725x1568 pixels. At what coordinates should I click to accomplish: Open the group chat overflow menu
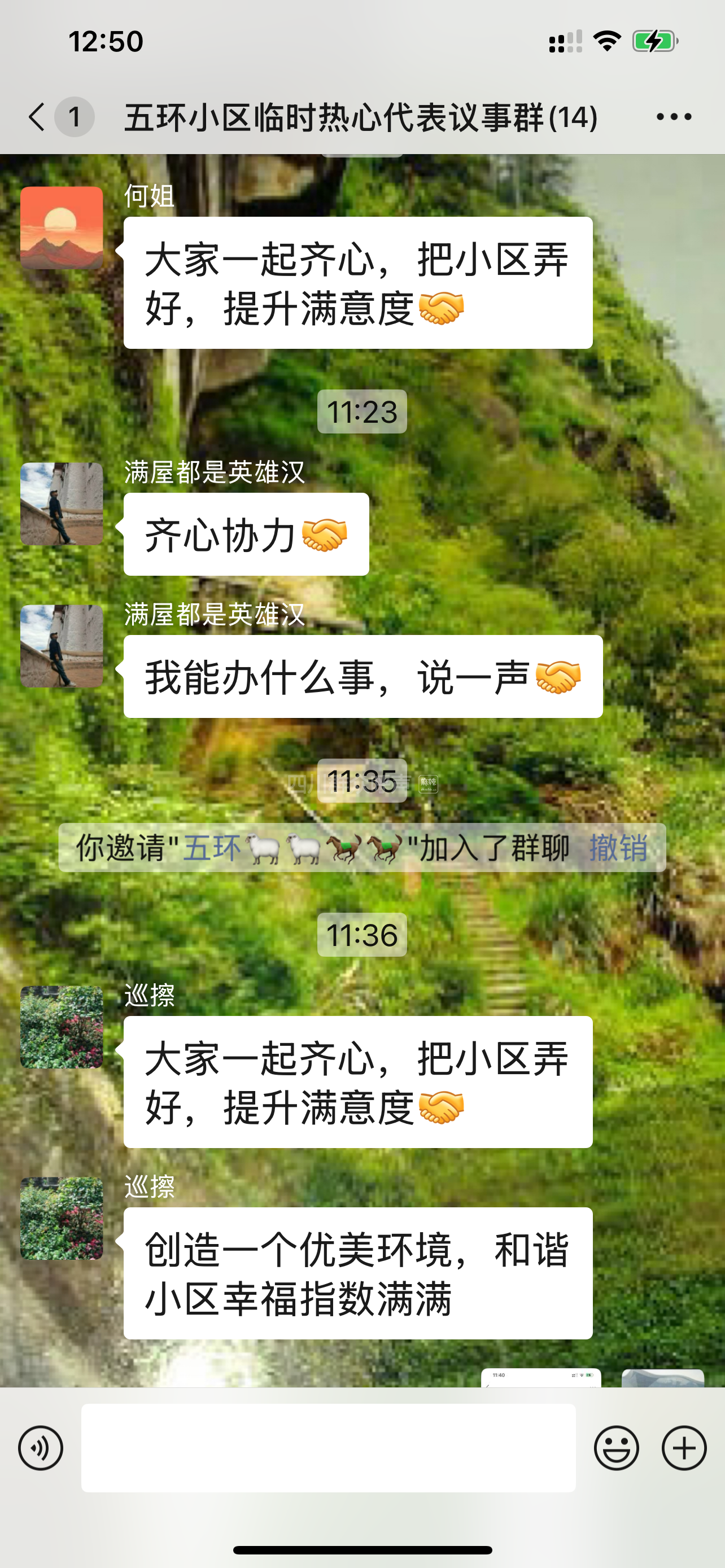click(673, 117)
